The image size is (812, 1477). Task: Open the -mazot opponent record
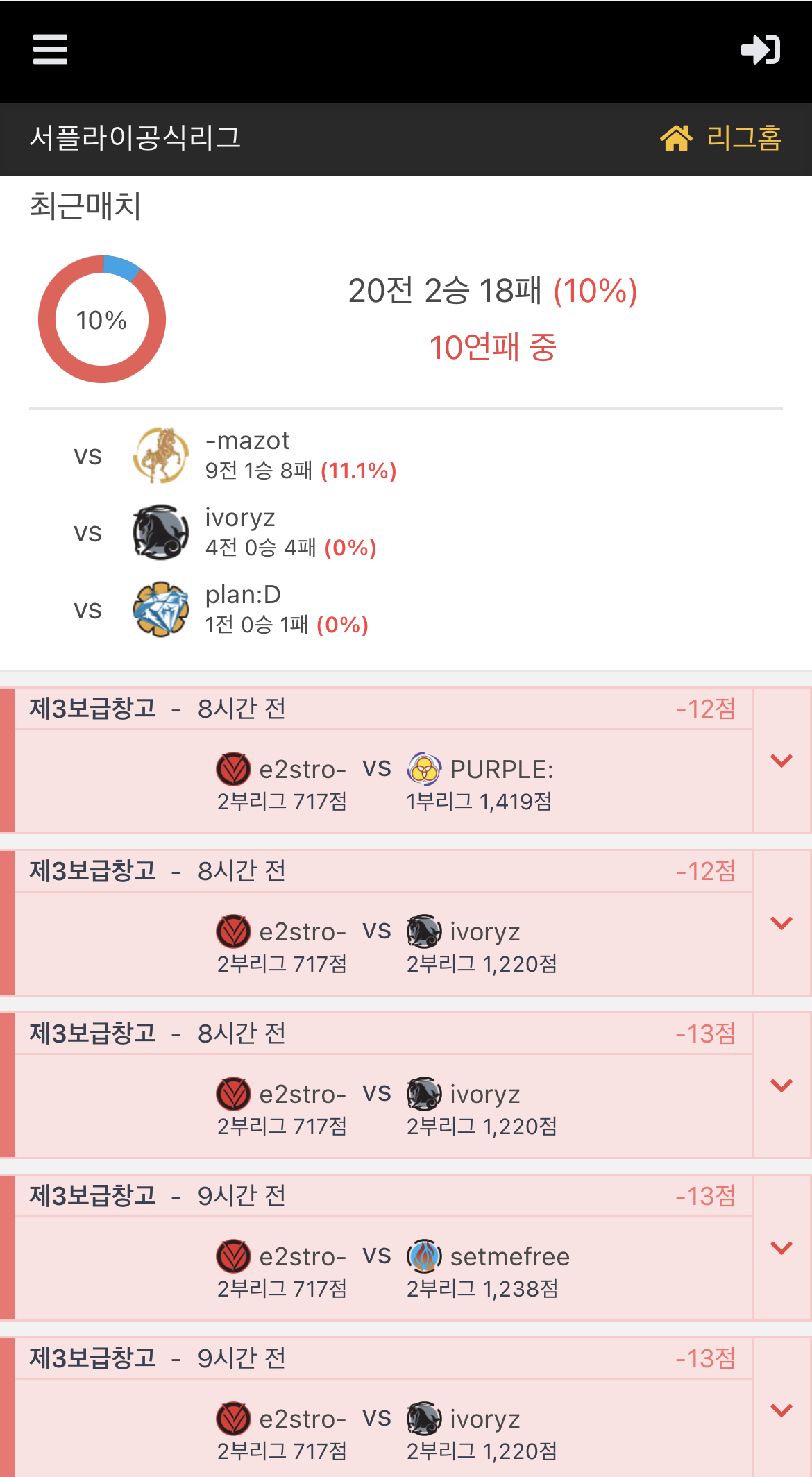247,455
